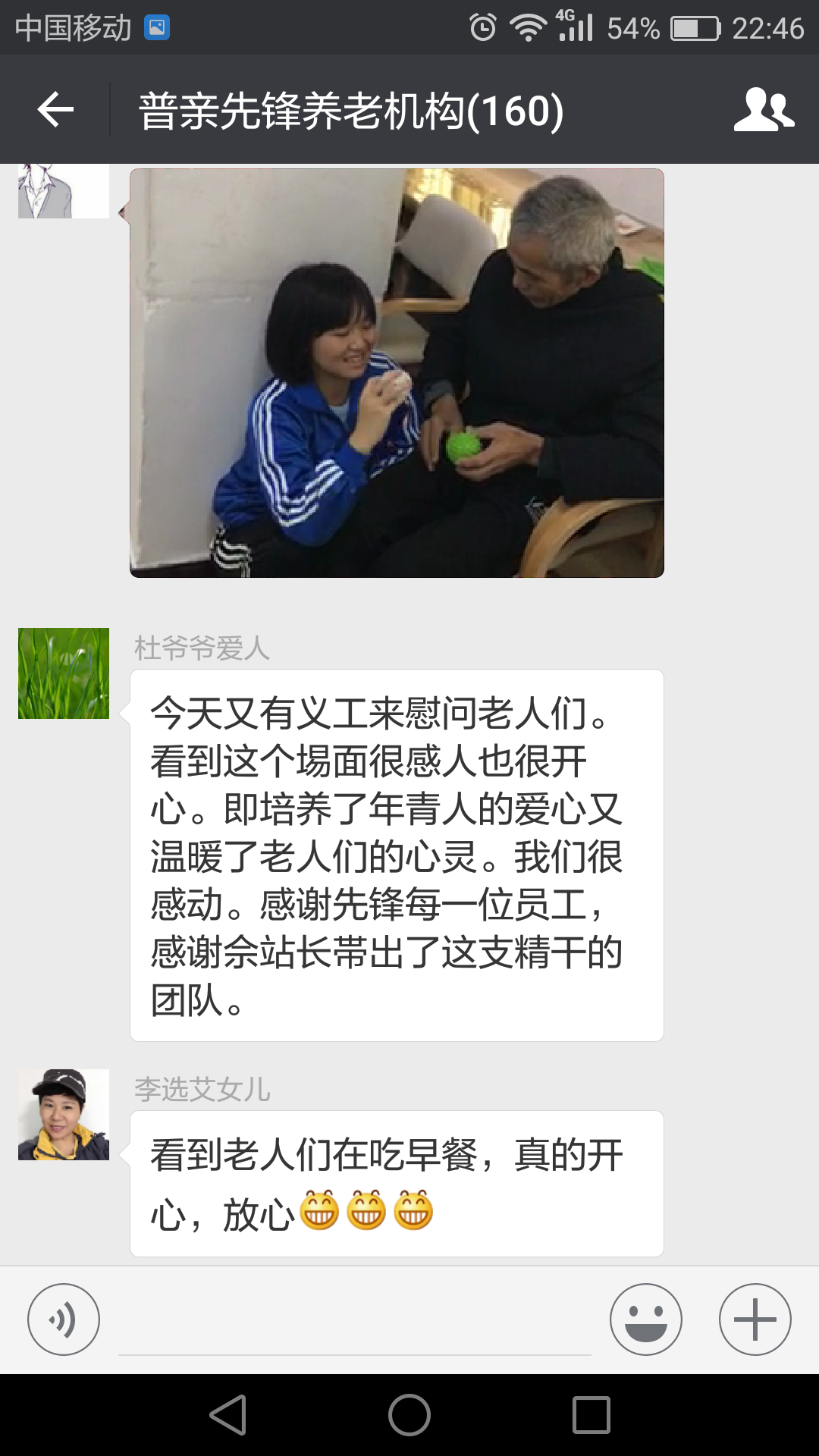Tap 杜爷爷爱人's grass avatar
The image size is (819, 1456).
[64, 673]
